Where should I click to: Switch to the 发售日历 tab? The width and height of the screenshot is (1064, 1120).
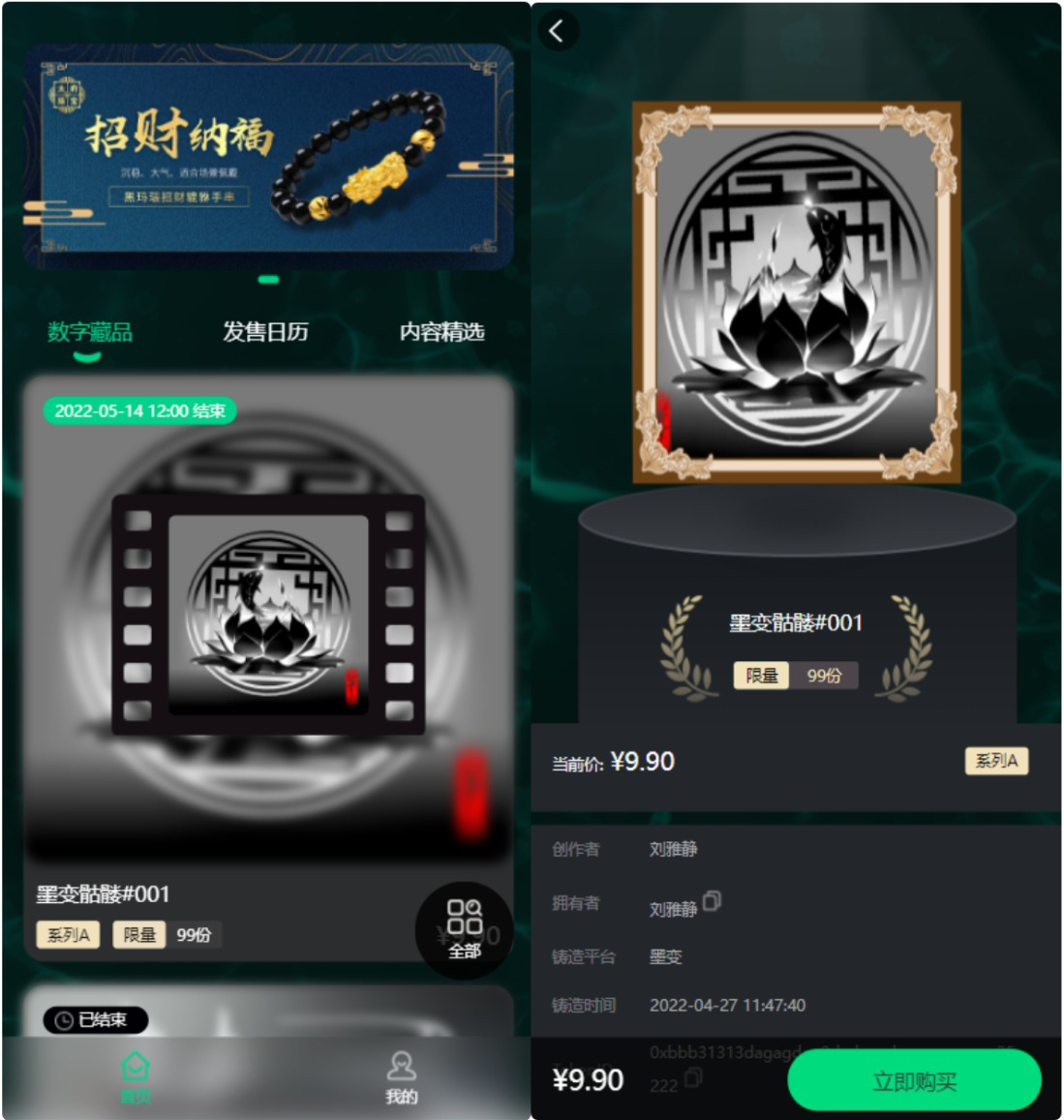coord(265,332)
